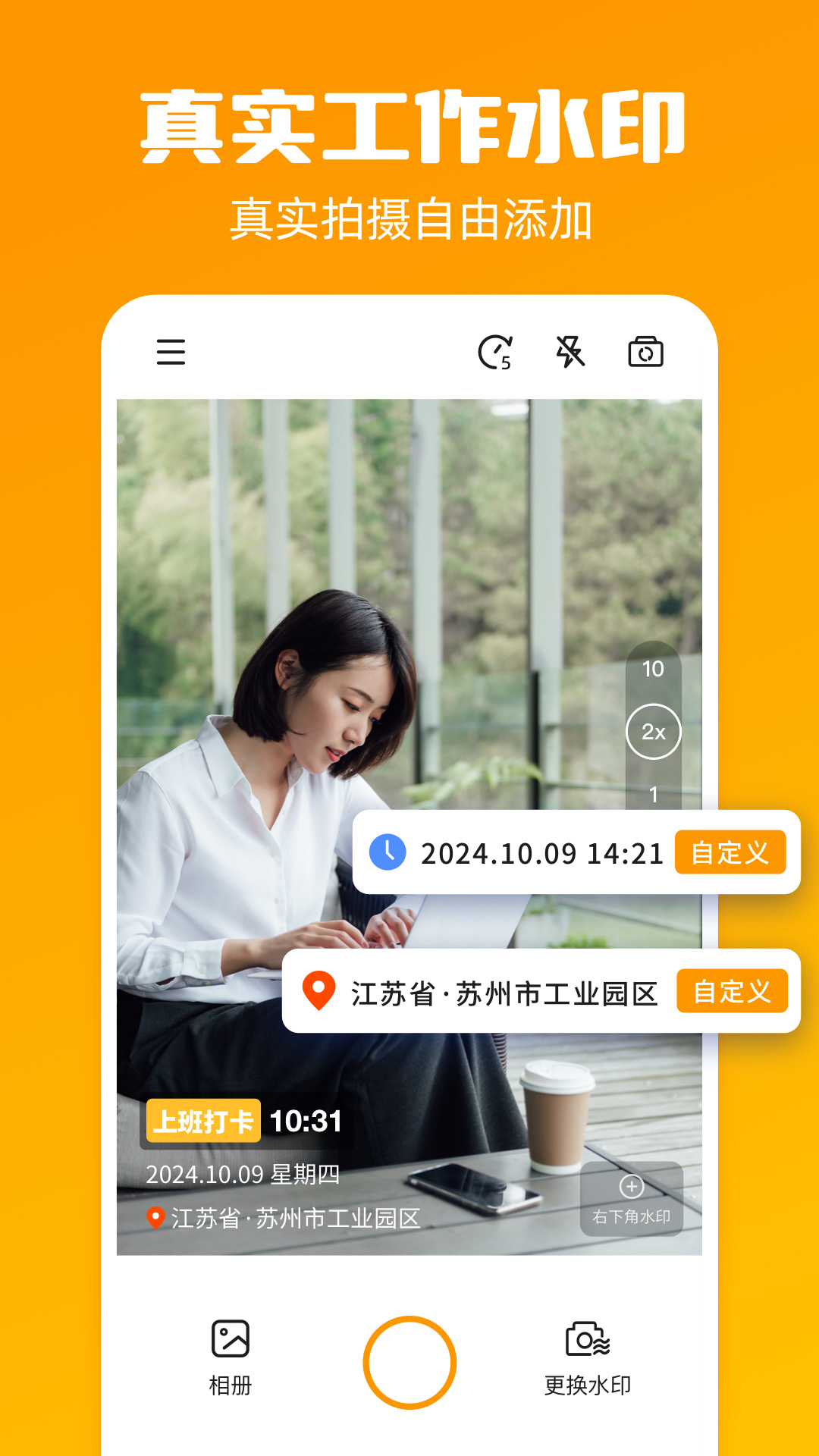Image resolution: width=819 pixels, height=1456 pixels.
Task: Open 自定义 options for the time watermark
Action: point(730,852)
